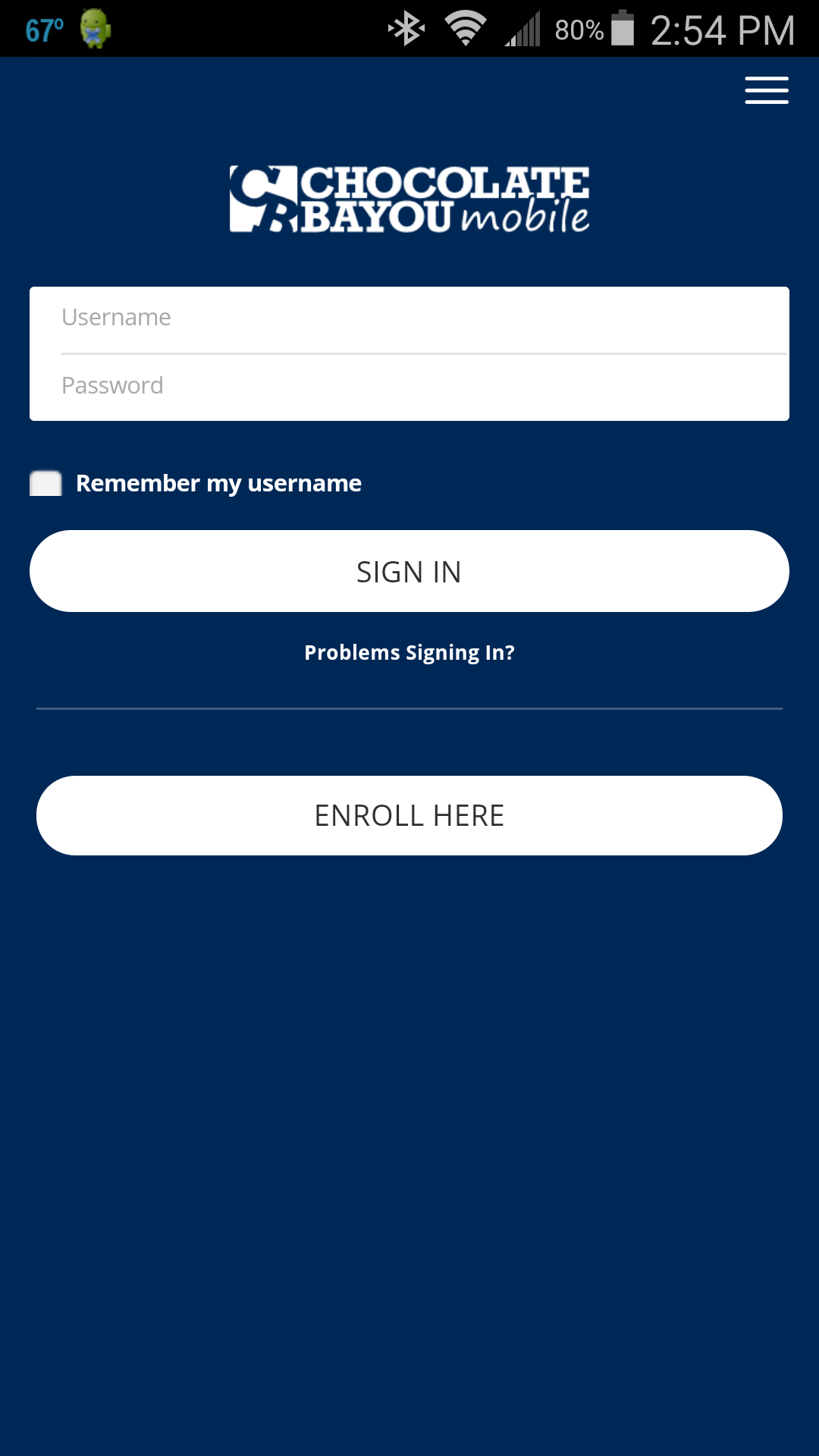Tap the Username field
This screenshot has height=1456, width=819.
pos(409,318)
